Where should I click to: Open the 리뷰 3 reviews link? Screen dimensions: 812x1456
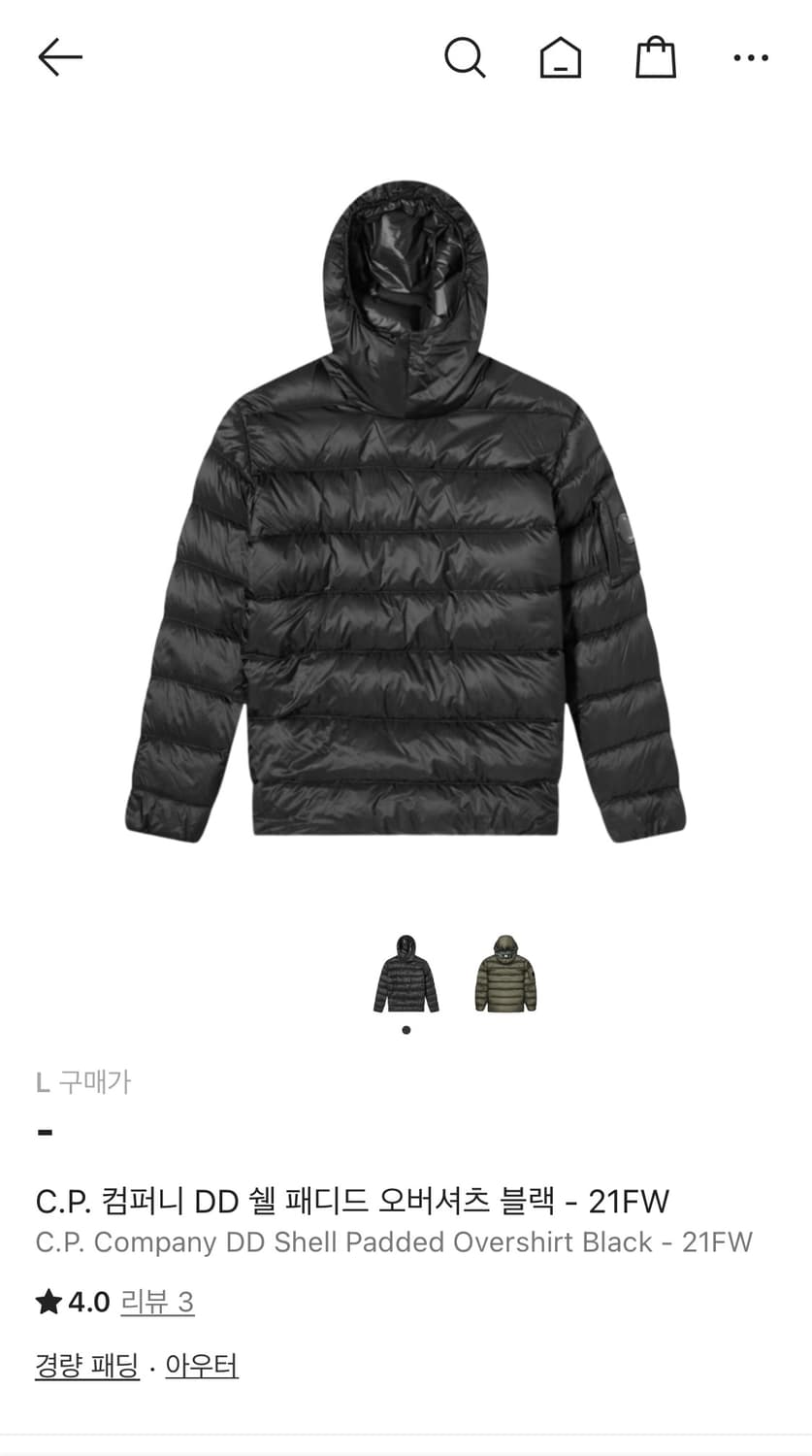[158, 1305]
